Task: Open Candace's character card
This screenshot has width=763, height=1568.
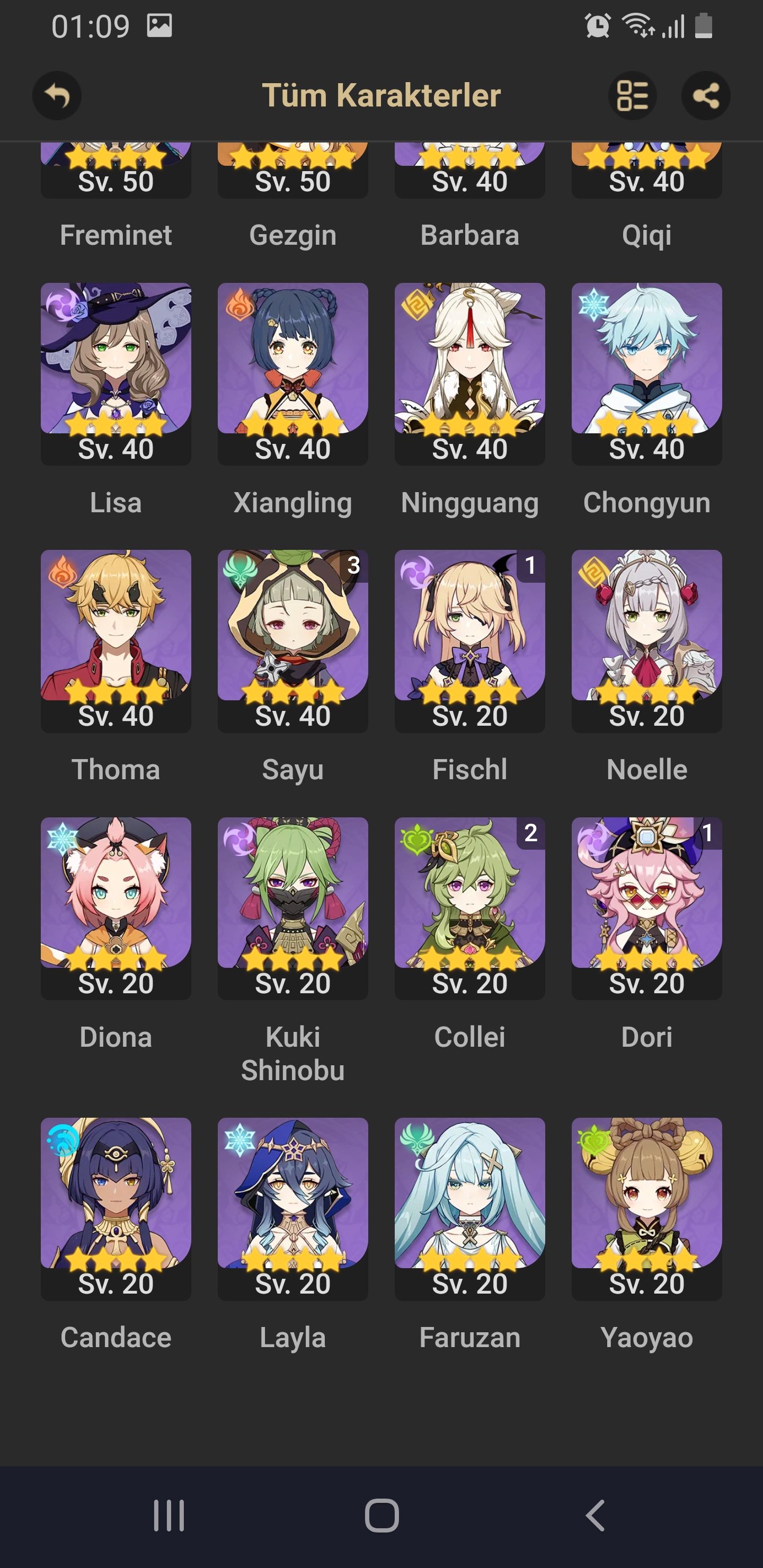Action: [x=116, y=1208]
